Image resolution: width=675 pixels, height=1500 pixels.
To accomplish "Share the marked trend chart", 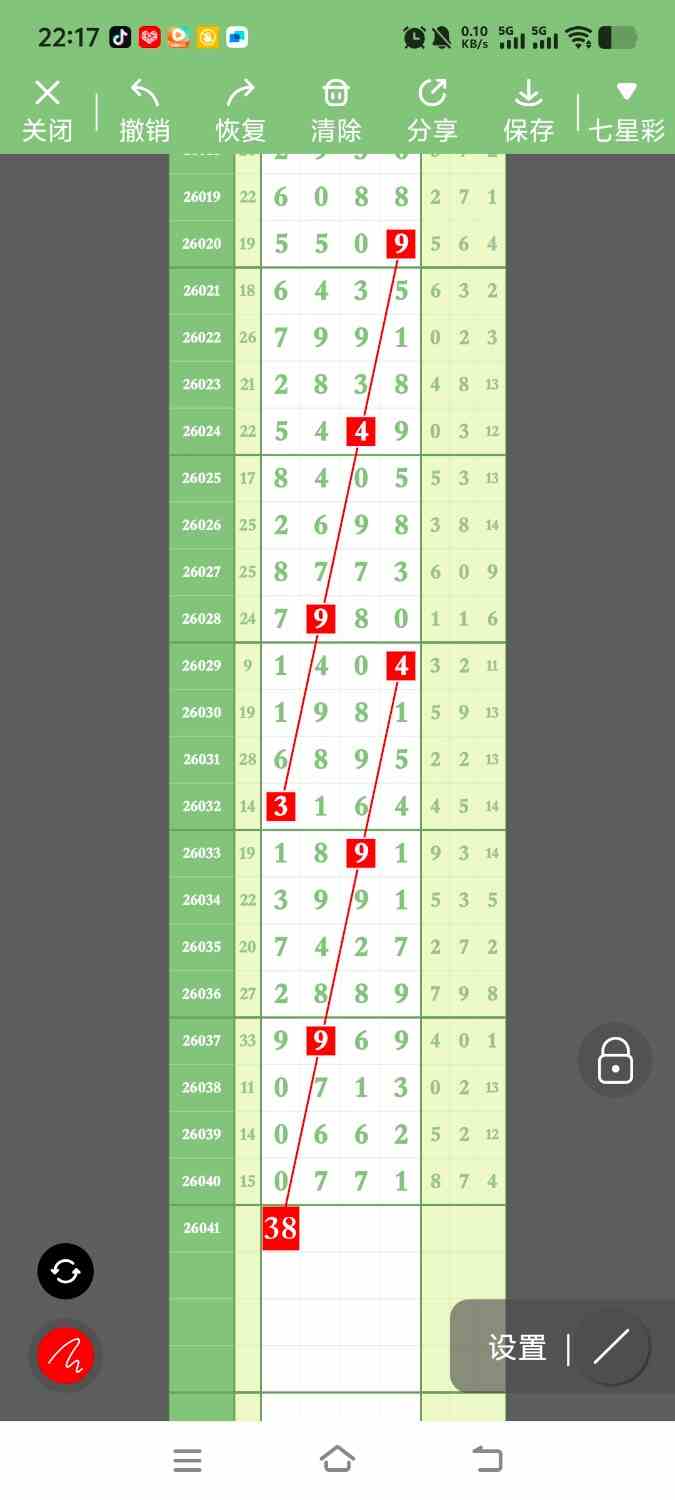I will point(432,111).
